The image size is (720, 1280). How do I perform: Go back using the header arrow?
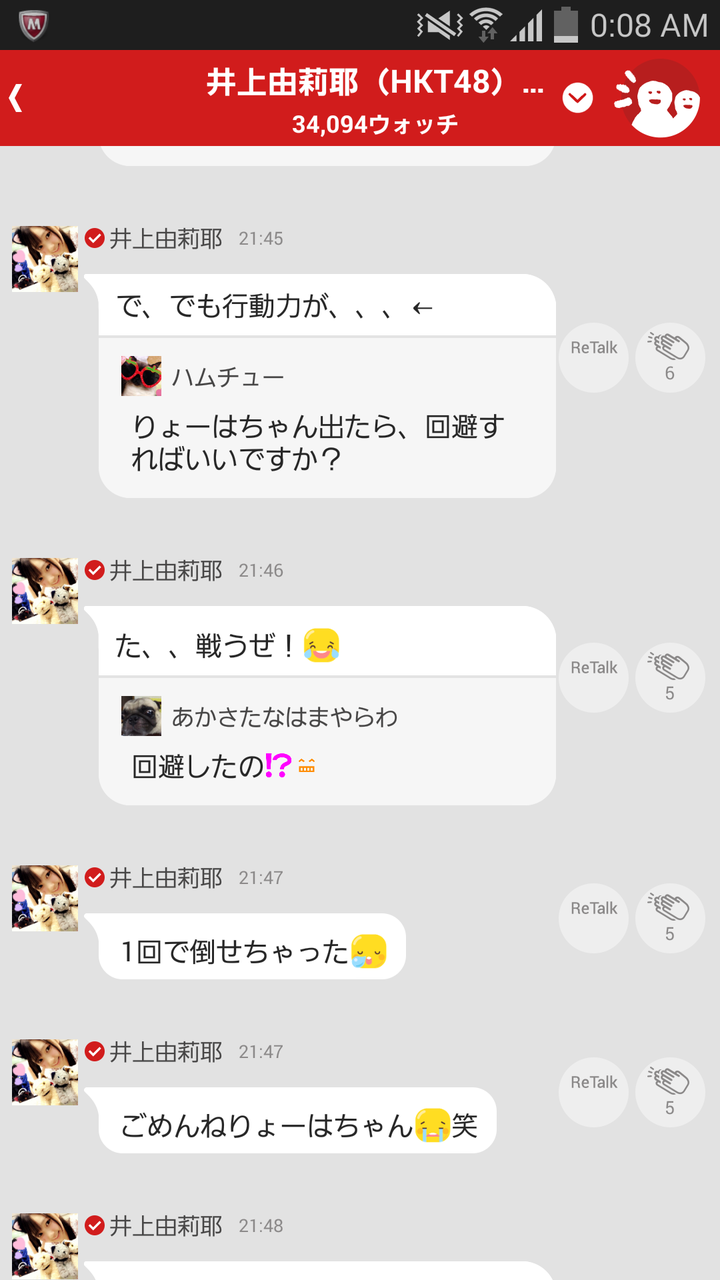pyautogui.click(x=17, y=98)
